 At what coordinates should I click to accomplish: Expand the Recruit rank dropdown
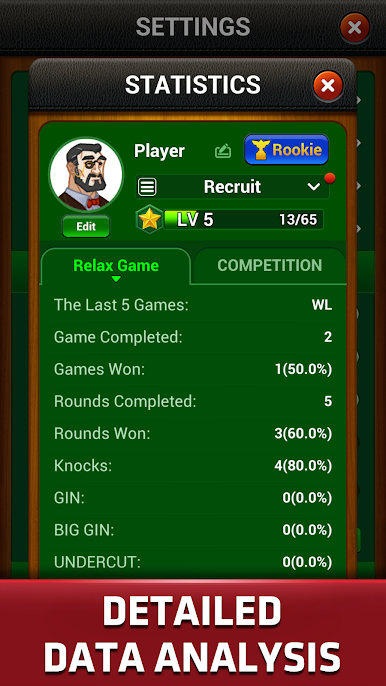232,187
